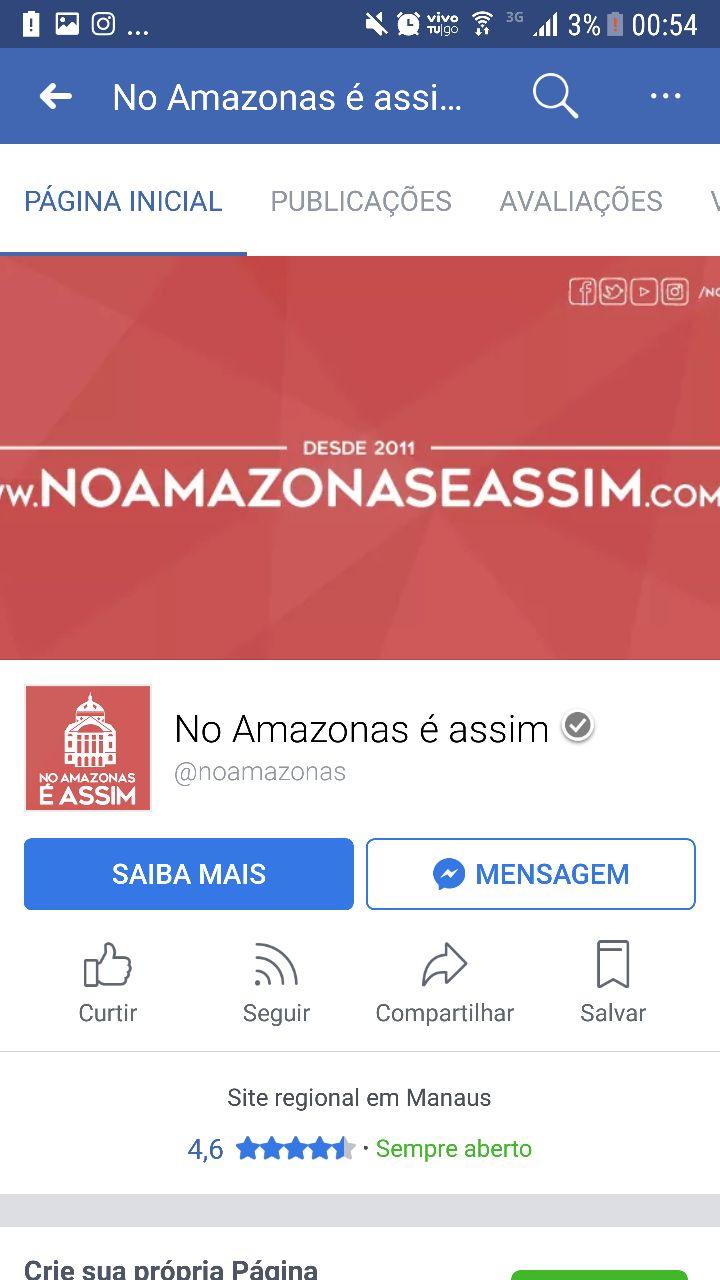Screen dimensions: 720x1280
Task: Open the three-dot overflow menu
Action: 665,97
